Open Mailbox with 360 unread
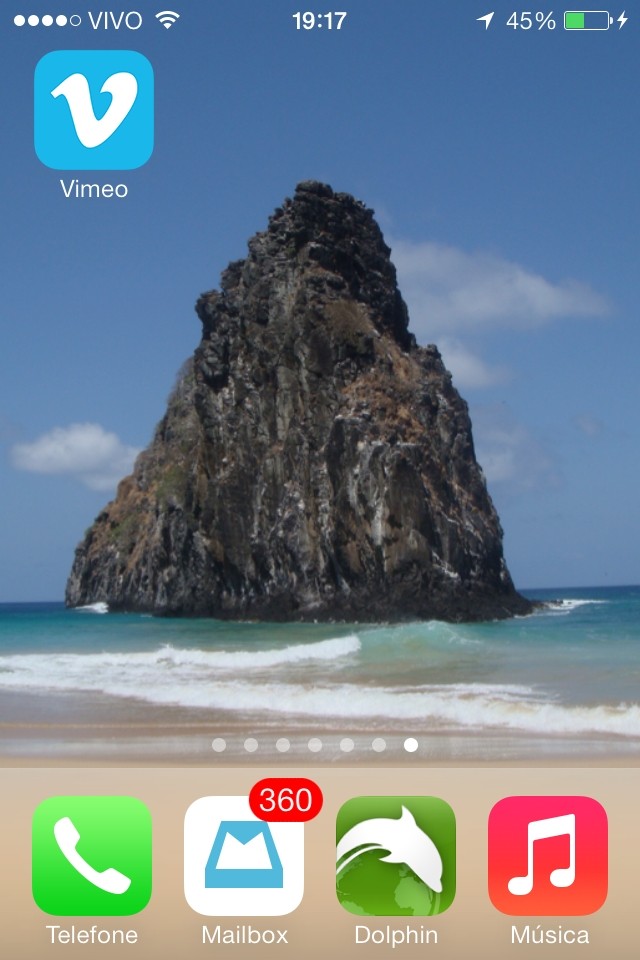The width and height of the screenshot is (640, 960). 244,855
